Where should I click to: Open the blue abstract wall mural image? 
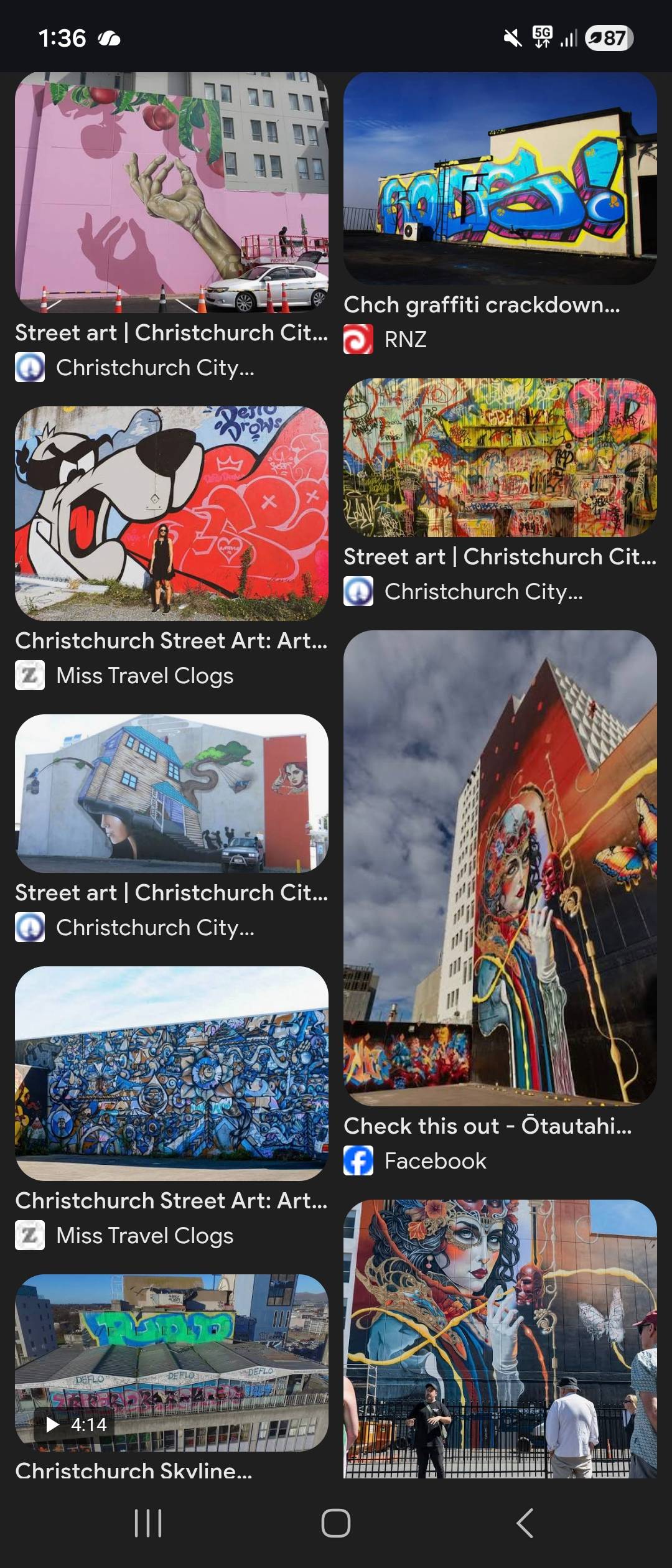tap(172, 1073)
